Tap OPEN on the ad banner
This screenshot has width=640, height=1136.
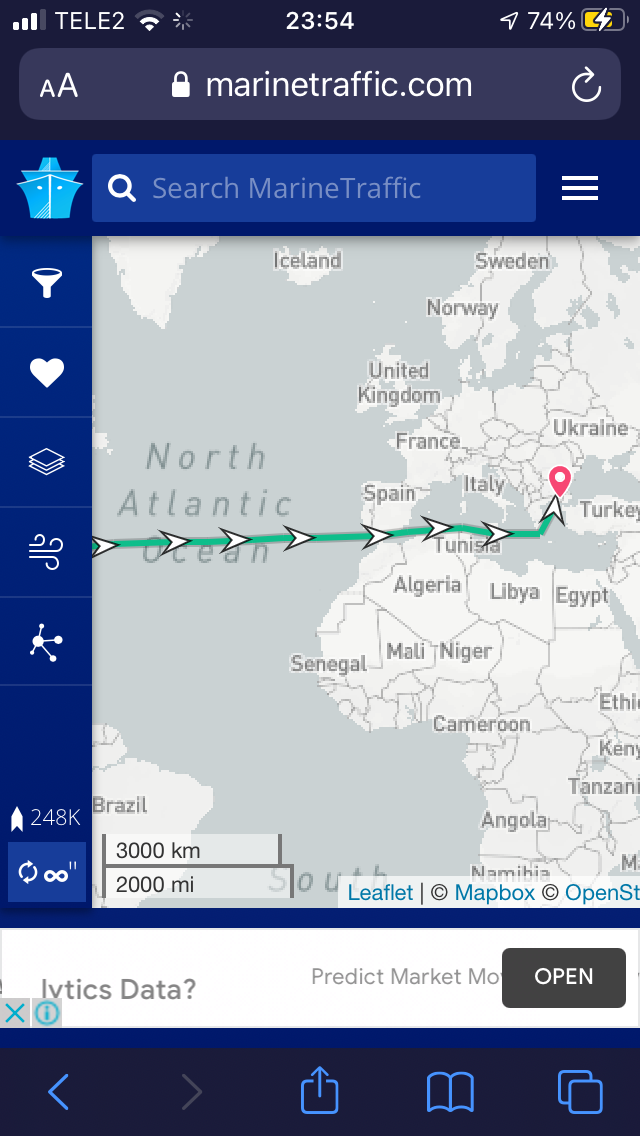click(x=563, y=977)
